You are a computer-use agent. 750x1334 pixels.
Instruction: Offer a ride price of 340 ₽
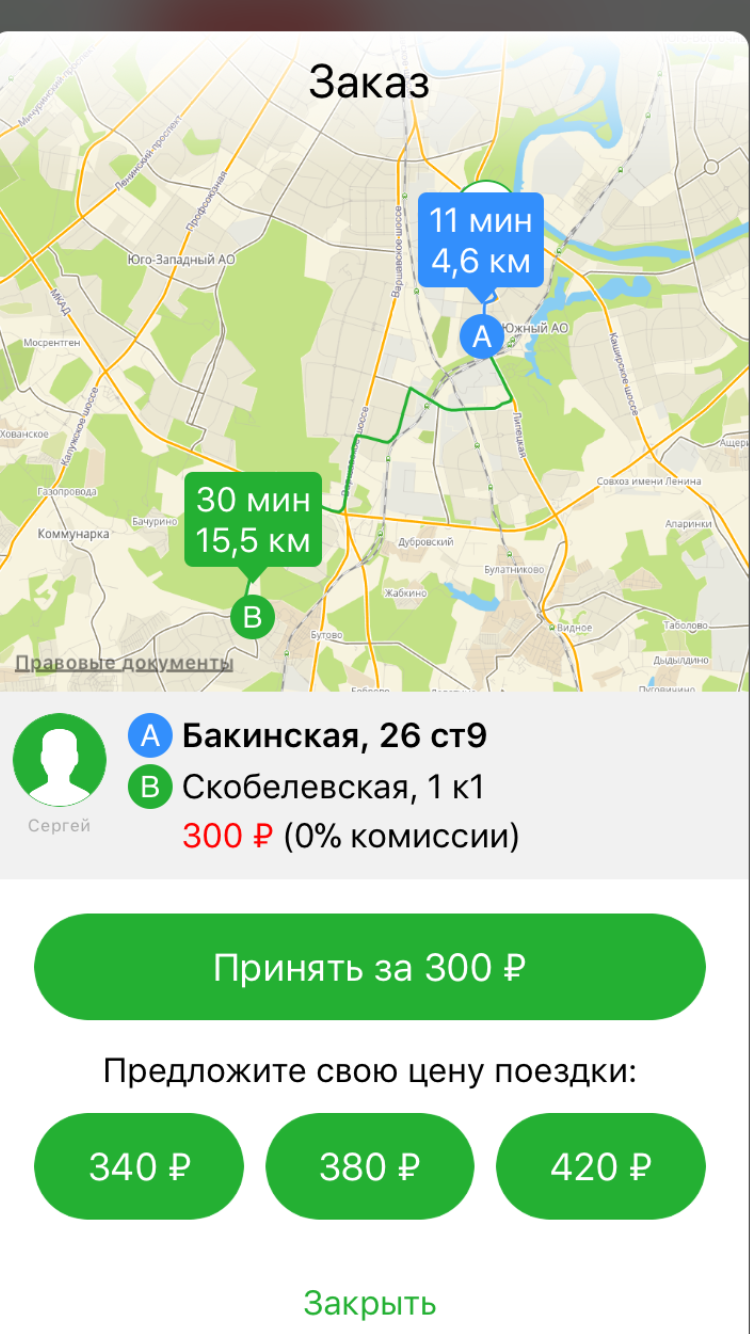[139, 1166]
